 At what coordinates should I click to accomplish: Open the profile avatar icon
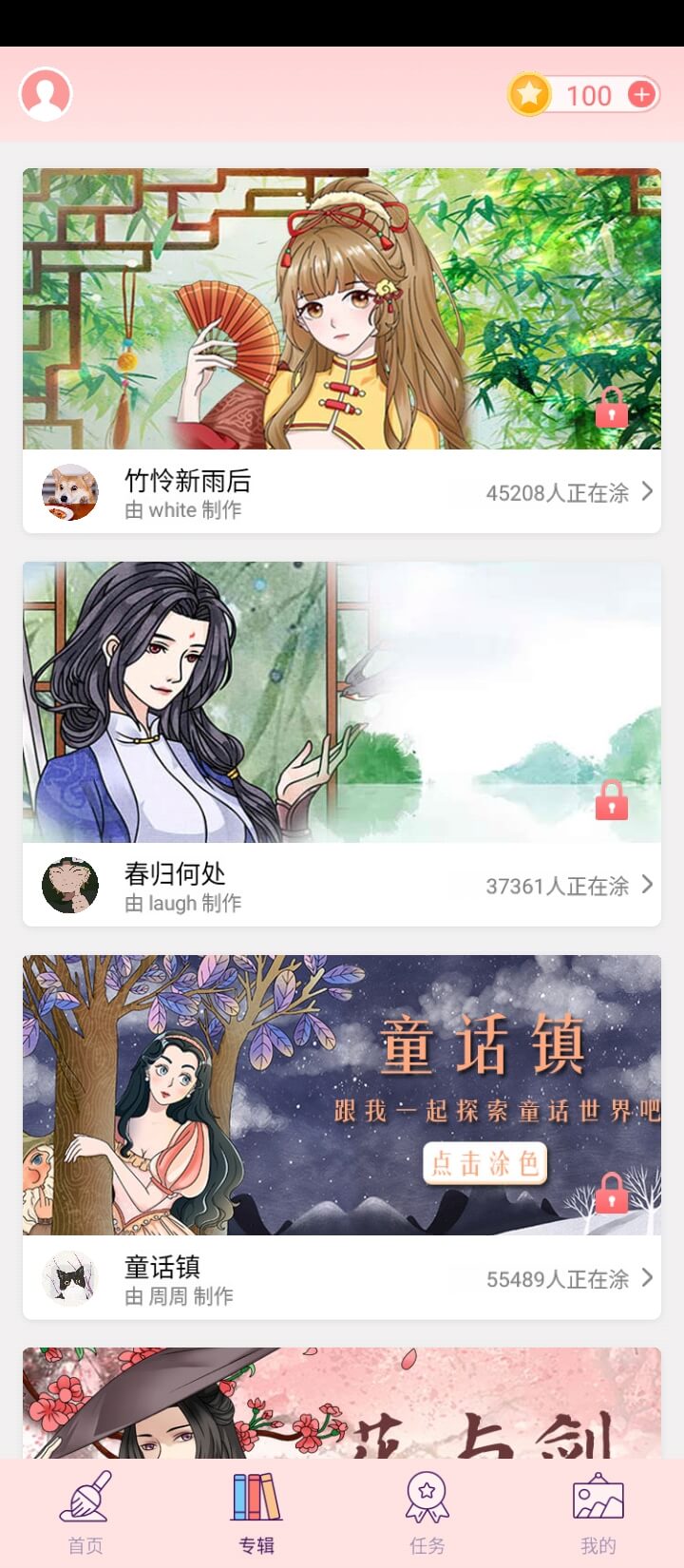pos(46,94)
